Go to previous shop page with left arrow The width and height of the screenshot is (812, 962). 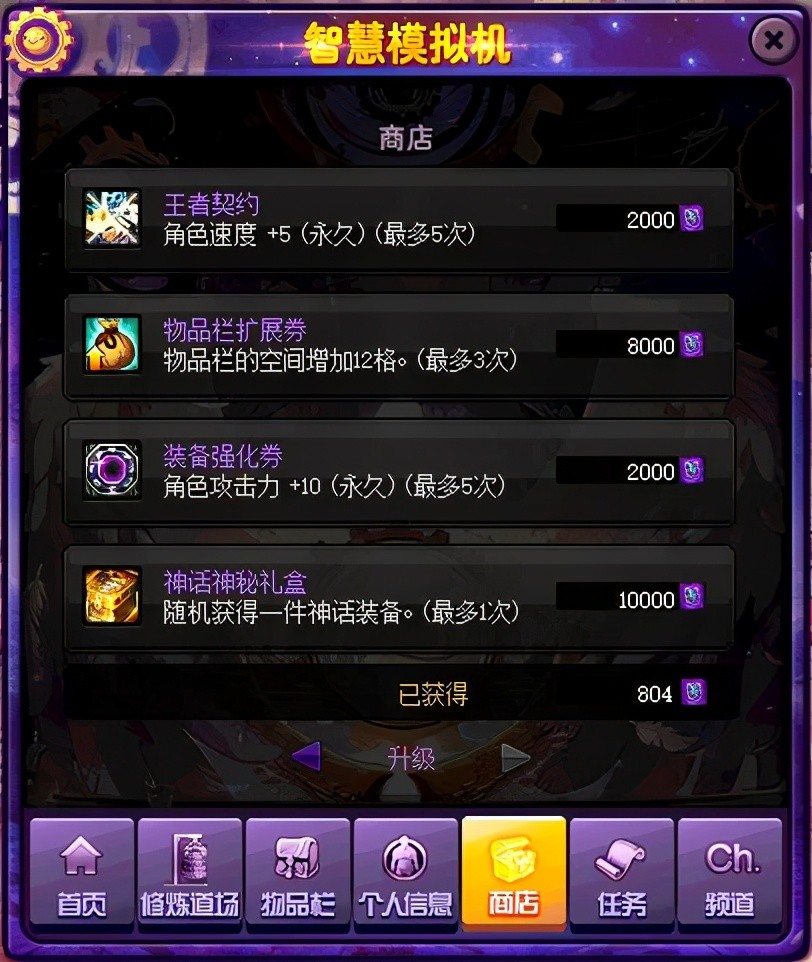click(307, 756)
